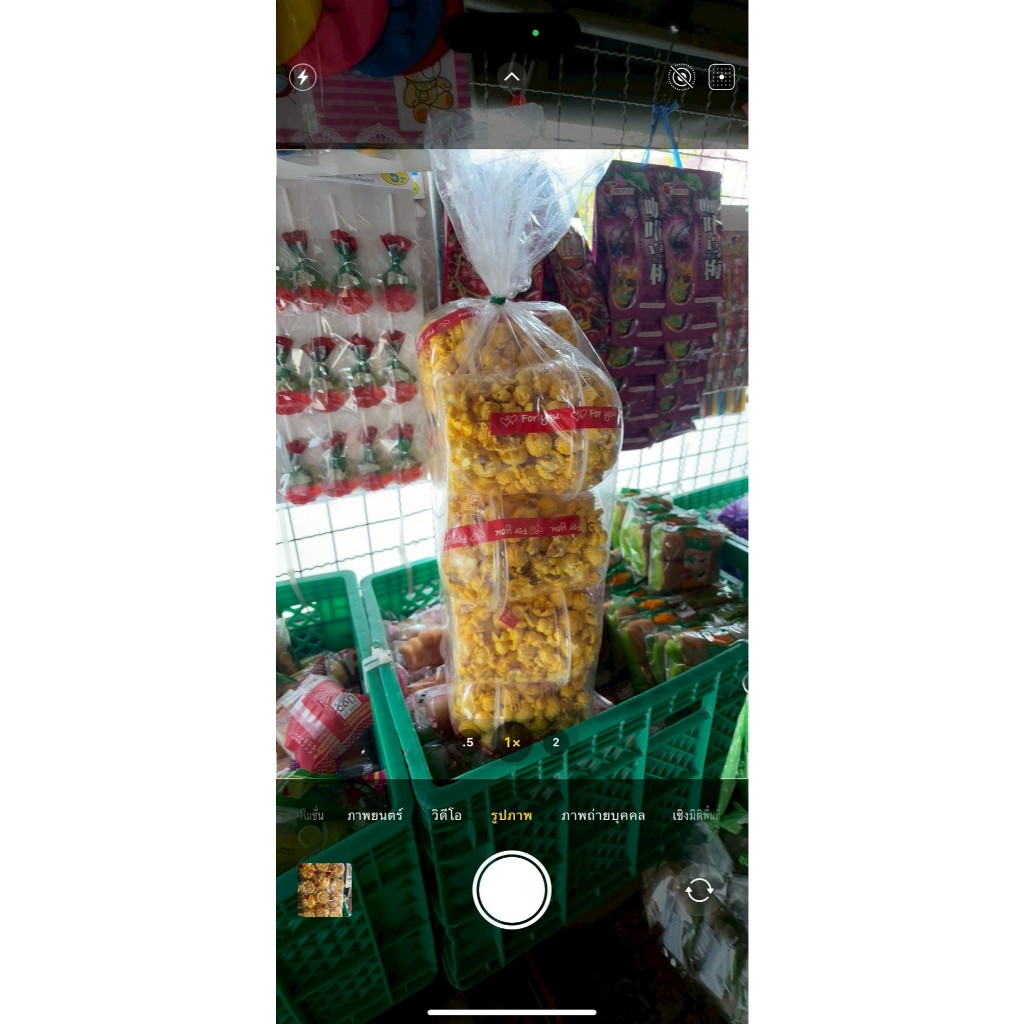Switch to 2x zoom
Image resolution: width=1024 pixels, height=1024 pixels.
pos(556,742)
